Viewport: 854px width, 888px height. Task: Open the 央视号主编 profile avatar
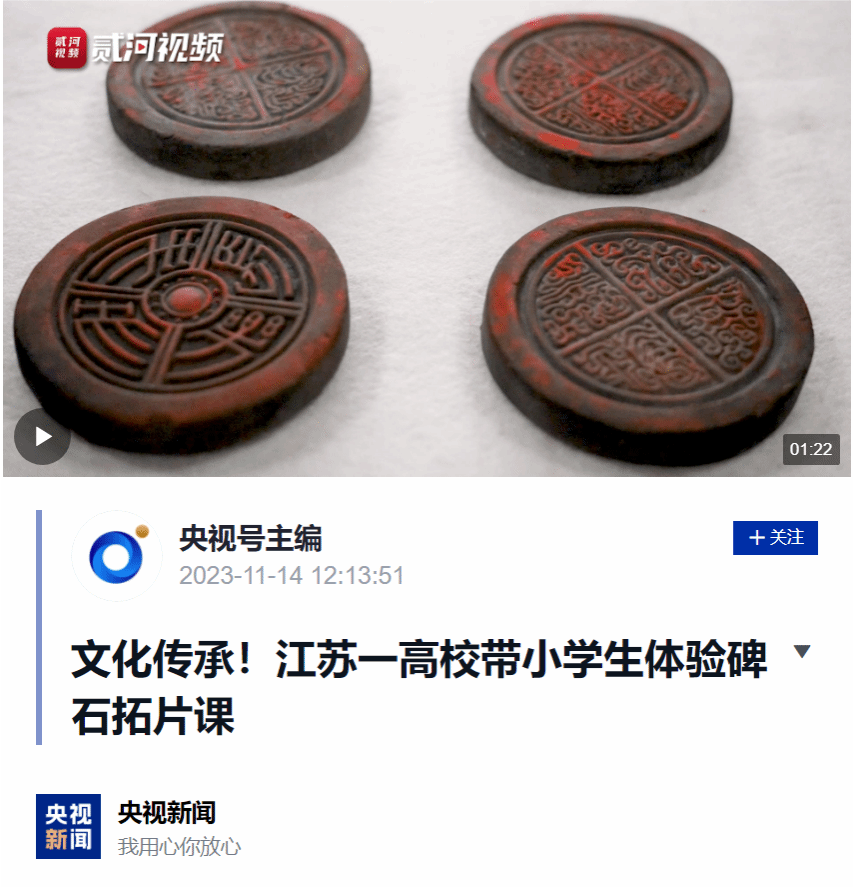pyautogui.click(x=116, y=556)
